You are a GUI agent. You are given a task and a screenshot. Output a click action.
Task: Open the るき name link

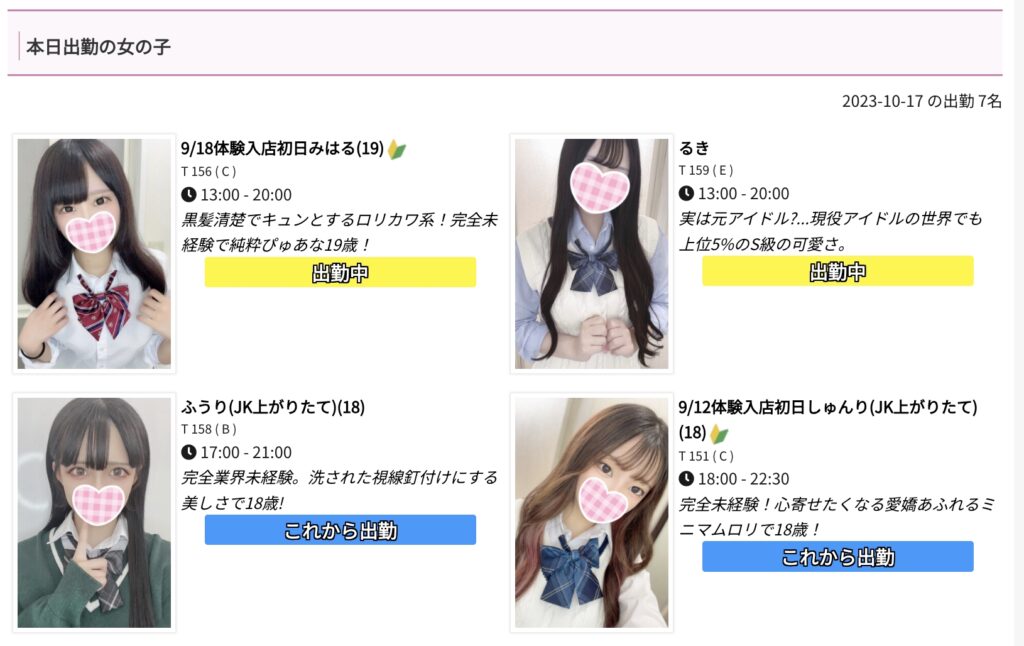[x=694, y=148]
